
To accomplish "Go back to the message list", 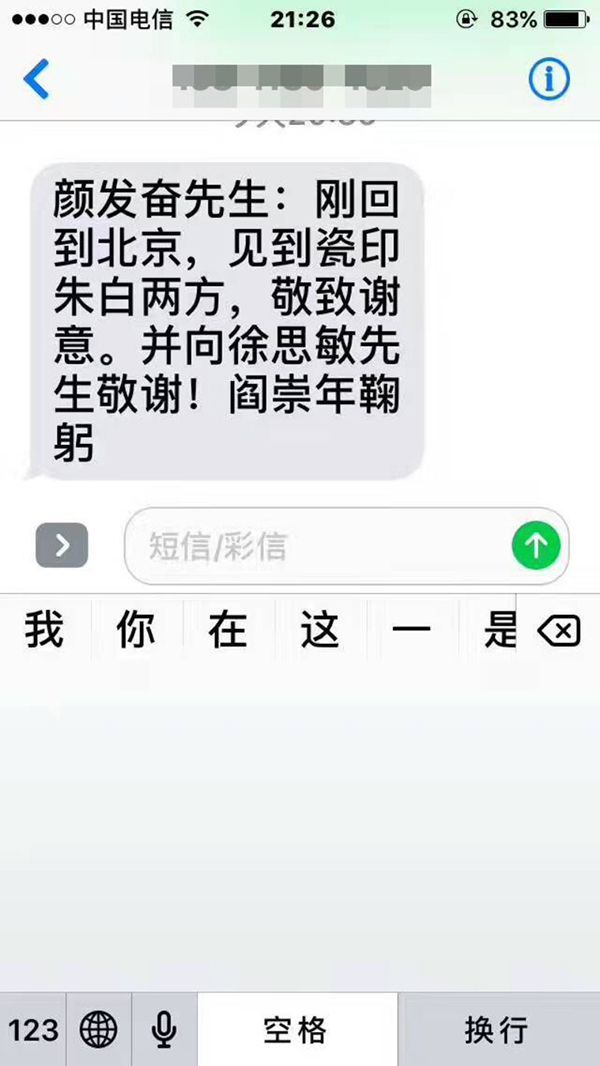I will [36, 79].
